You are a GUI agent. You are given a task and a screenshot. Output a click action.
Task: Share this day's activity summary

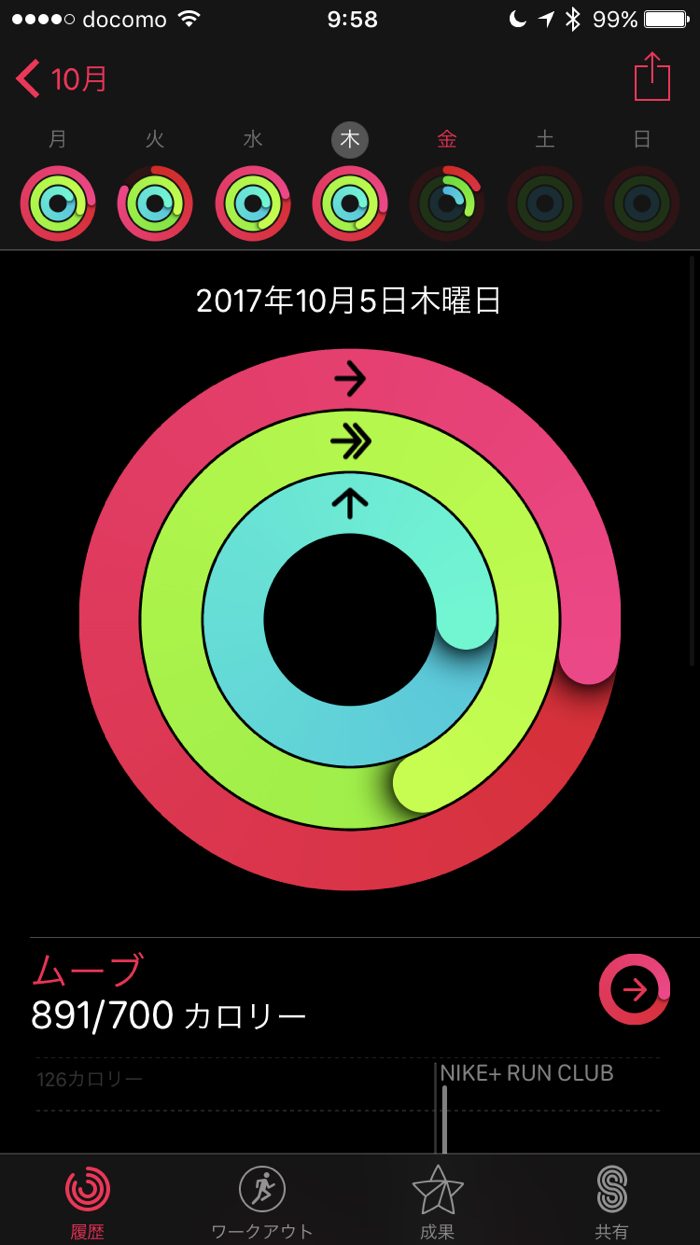click(652, 77)
